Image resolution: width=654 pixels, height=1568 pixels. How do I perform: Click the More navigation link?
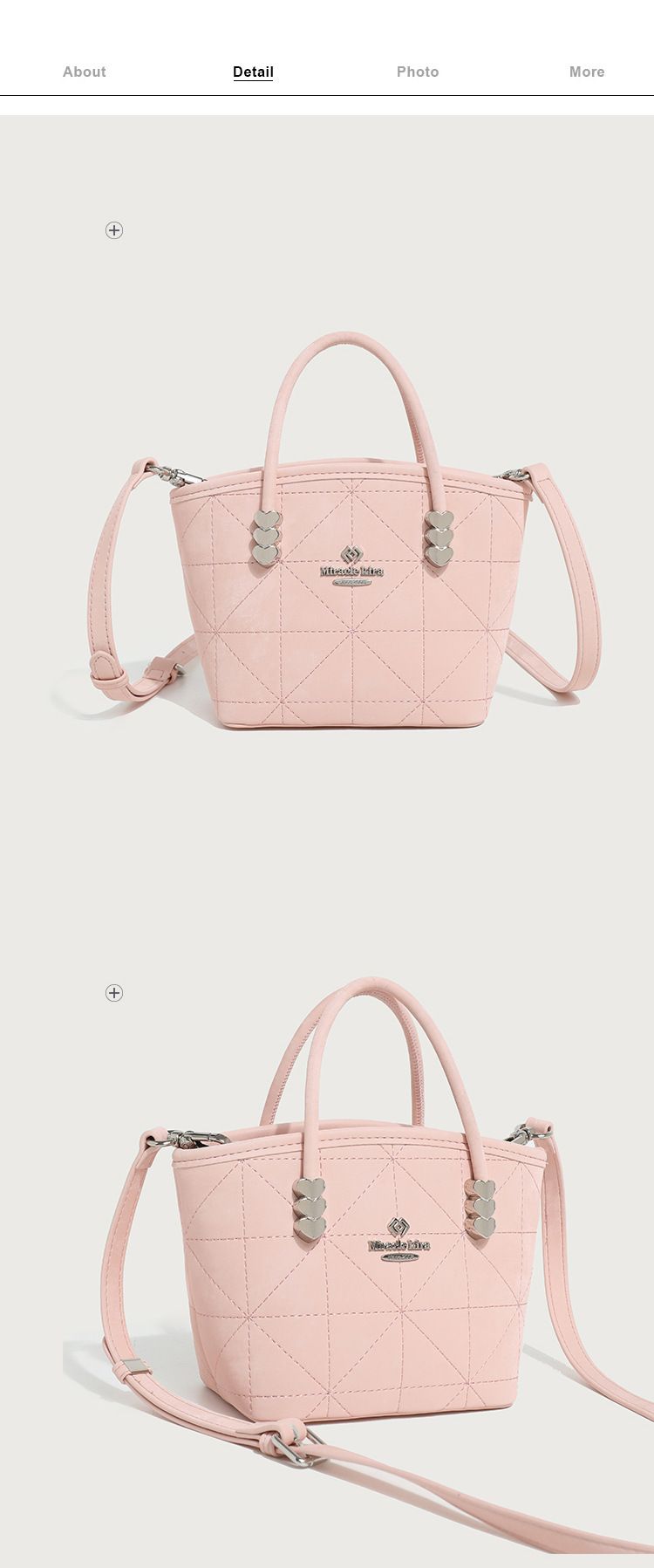click(x=588, y=72)
